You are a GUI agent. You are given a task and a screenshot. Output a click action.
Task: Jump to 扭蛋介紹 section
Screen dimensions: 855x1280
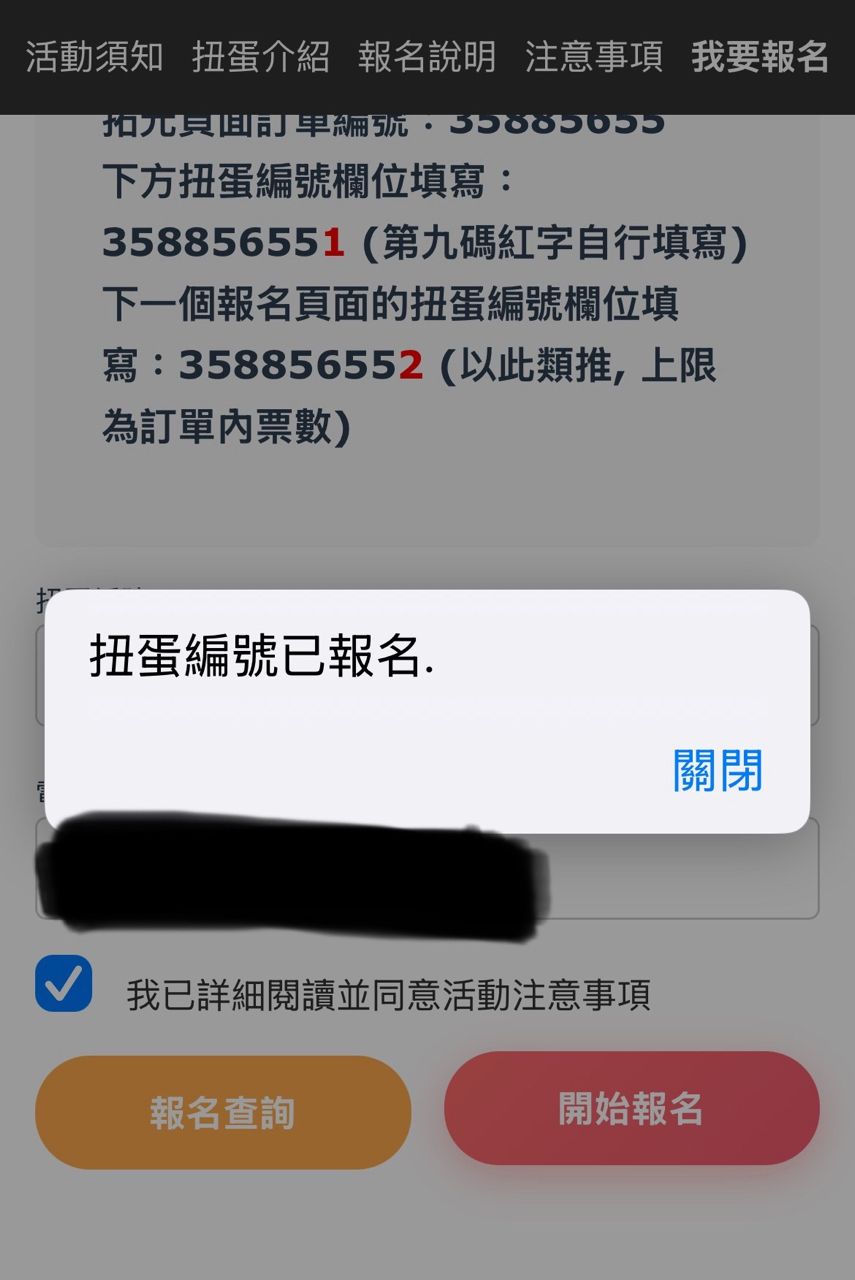(x=260, y=57)
